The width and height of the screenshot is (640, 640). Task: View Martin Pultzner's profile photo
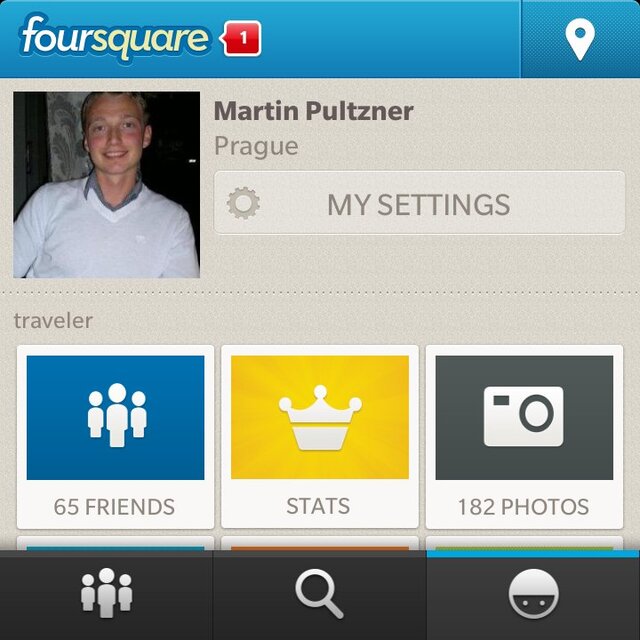click(x=106, y=185)
